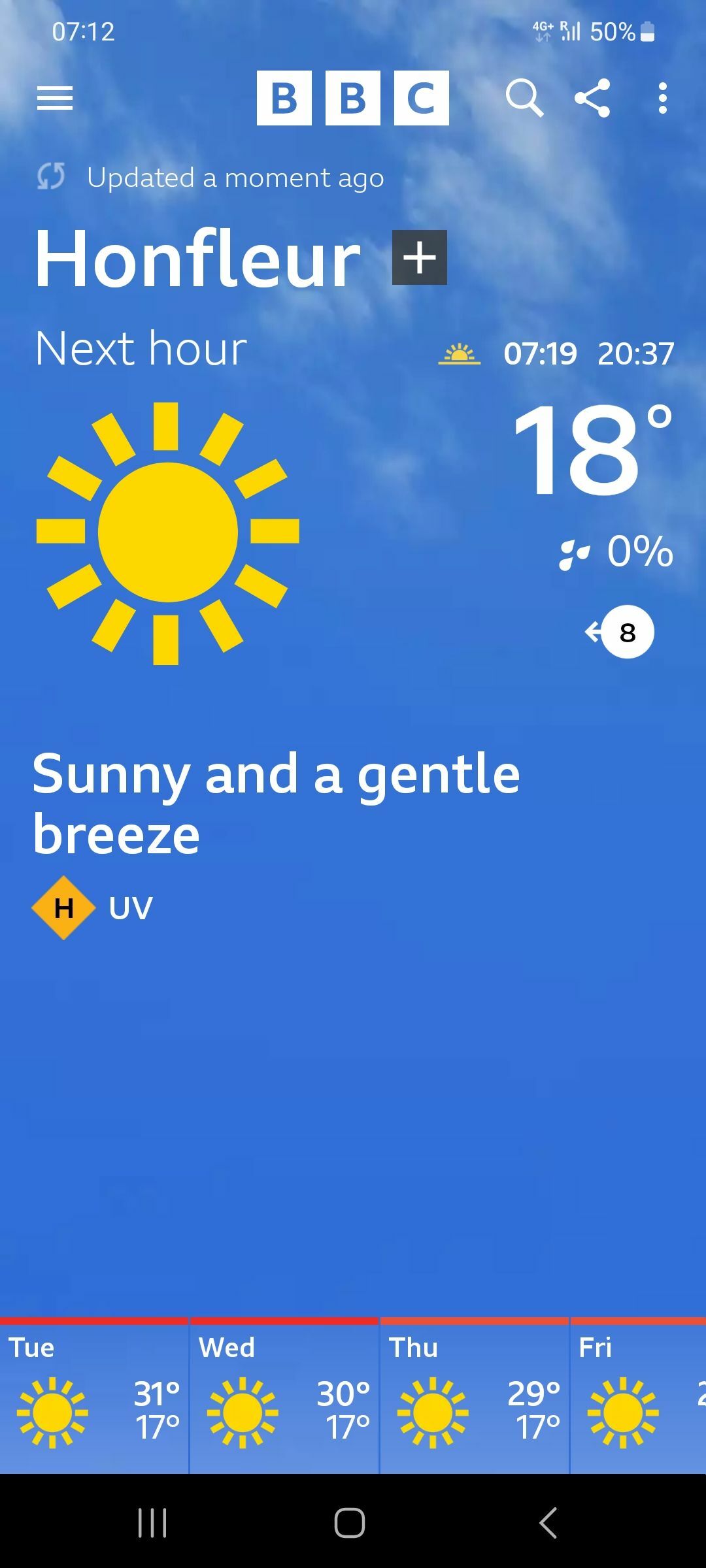View UV level details
Screen dimensions: 706x1568
92,907
